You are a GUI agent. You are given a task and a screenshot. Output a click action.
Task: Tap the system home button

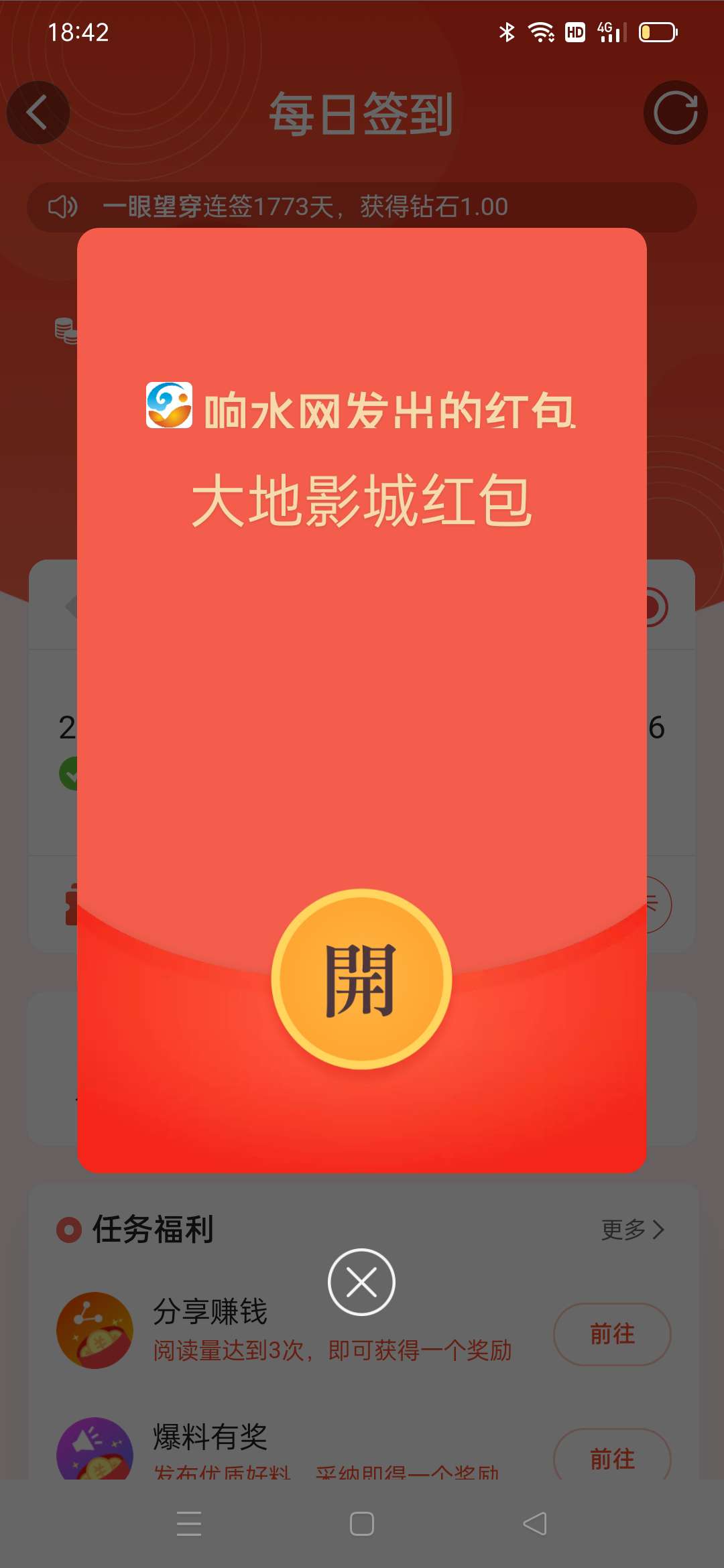361,1524
